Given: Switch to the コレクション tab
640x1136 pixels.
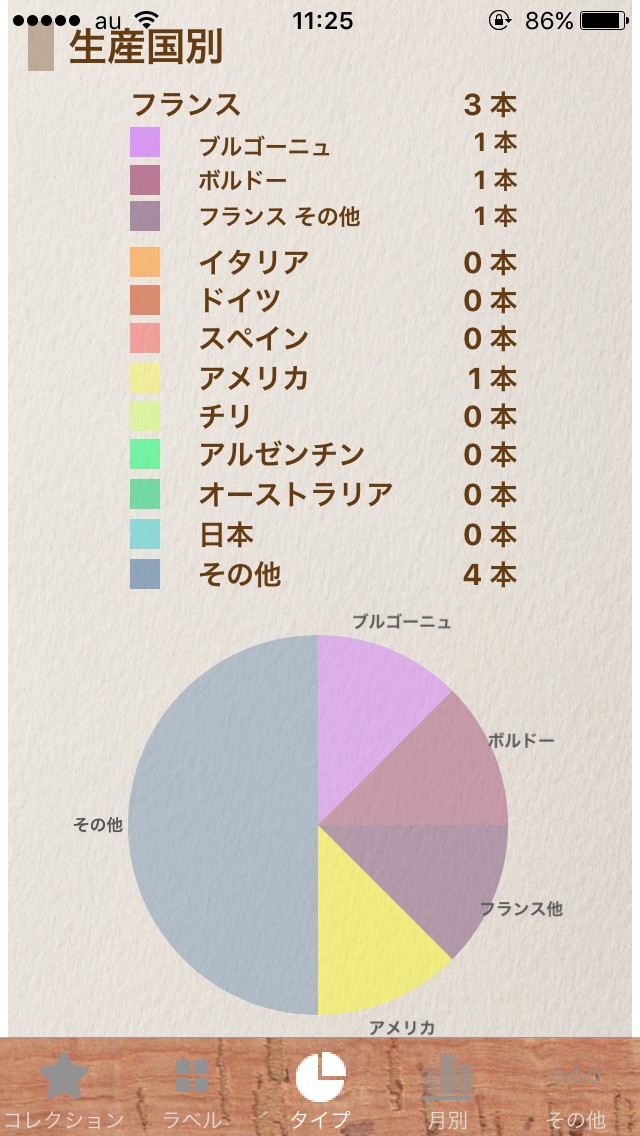Looking at the screenshot, I should point(64,1090).
